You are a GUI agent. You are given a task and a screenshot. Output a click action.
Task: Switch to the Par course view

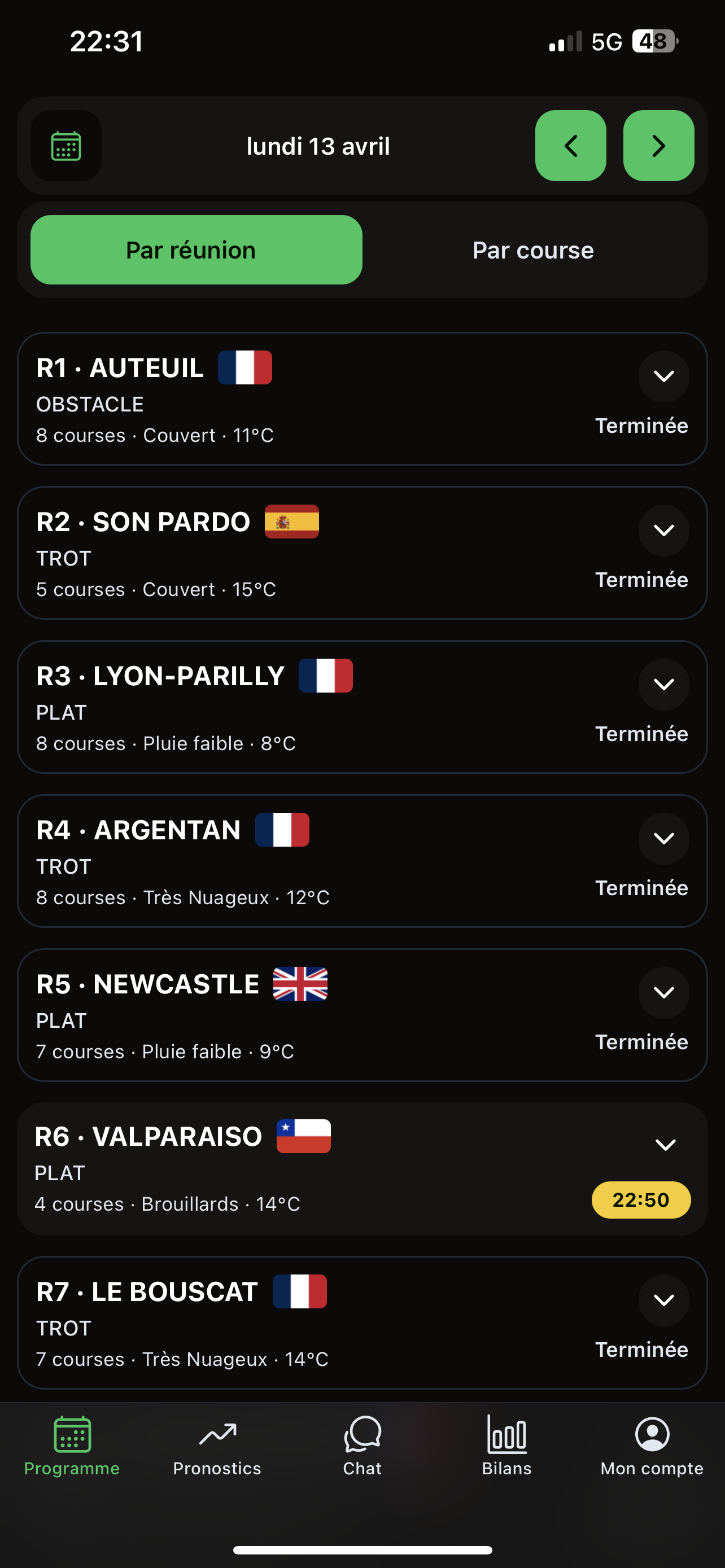click(532, 249)
